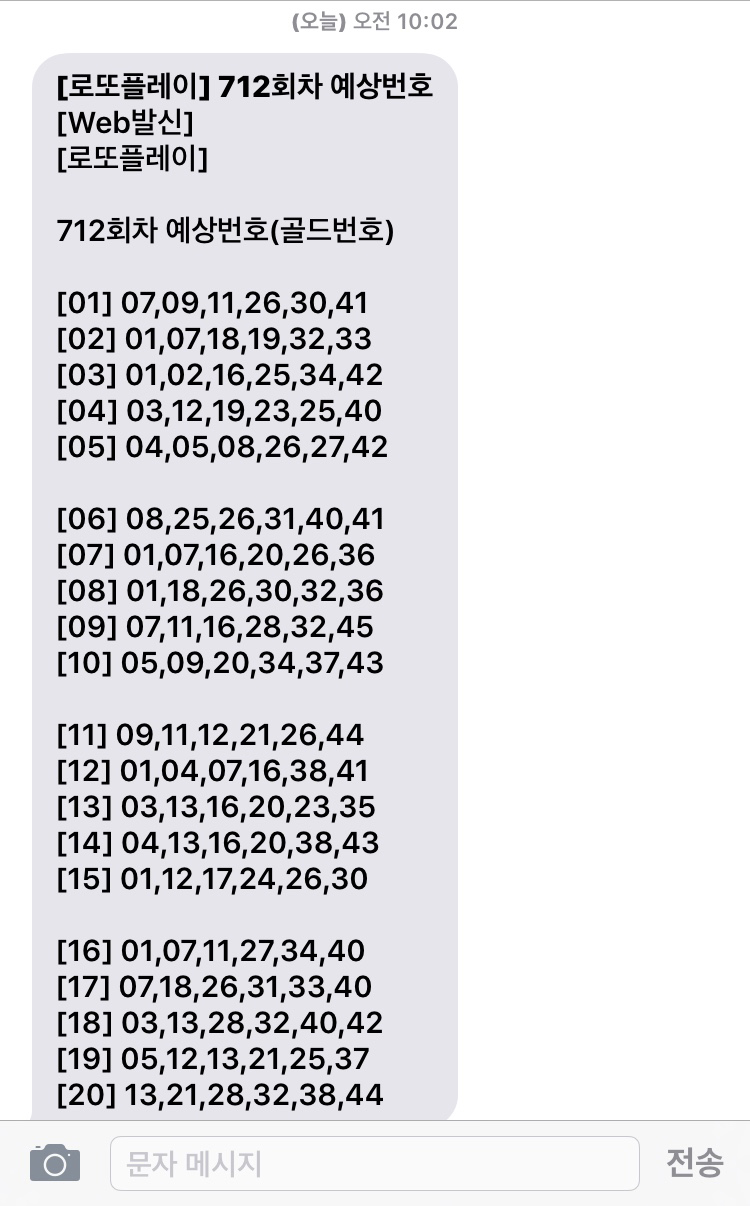
Task: Send the message with 전송
Action: point(694,1163)
